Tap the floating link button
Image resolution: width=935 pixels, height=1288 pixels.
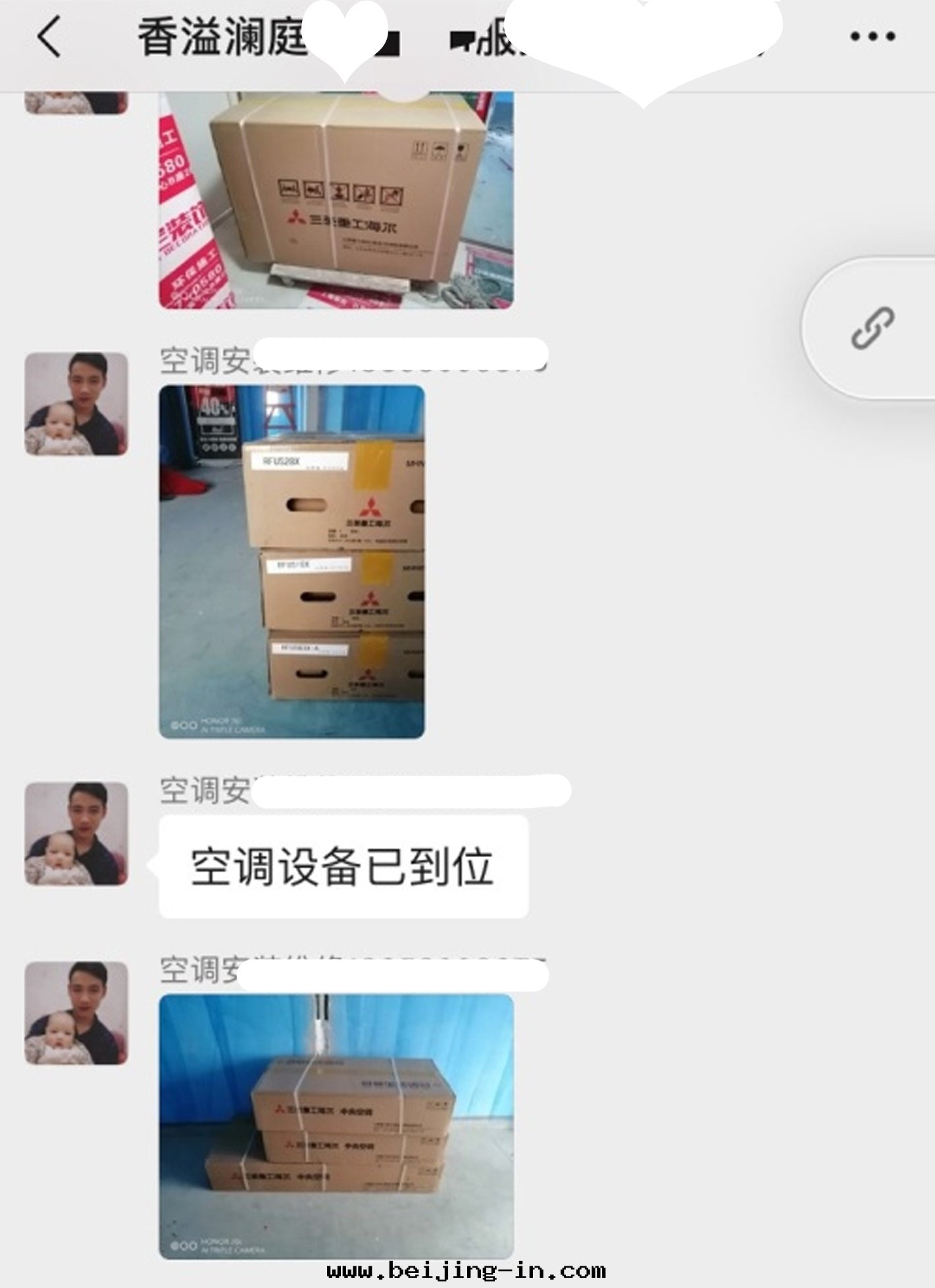pos(872,328)
